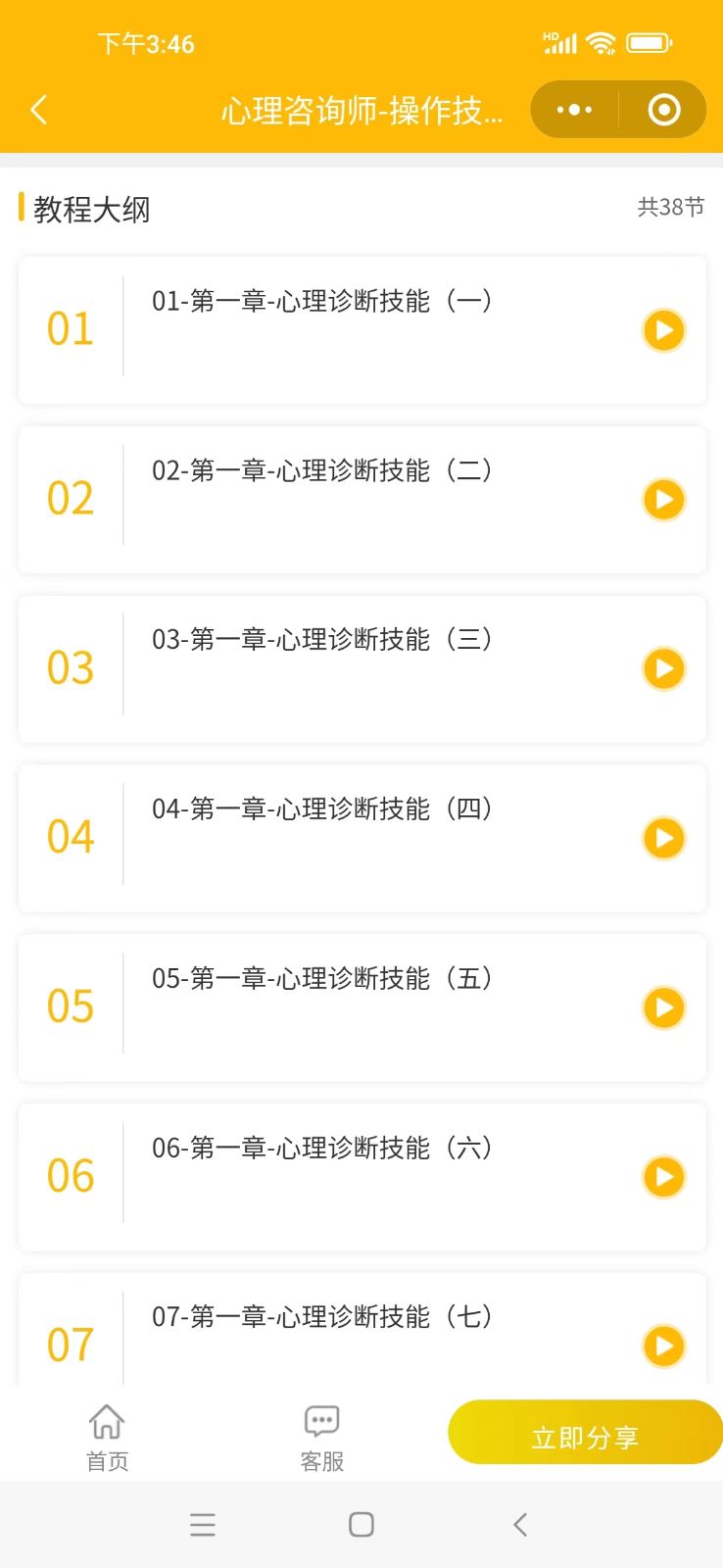Go to the 首页 home tab

pyautogui.click(x=107, y=1438)
